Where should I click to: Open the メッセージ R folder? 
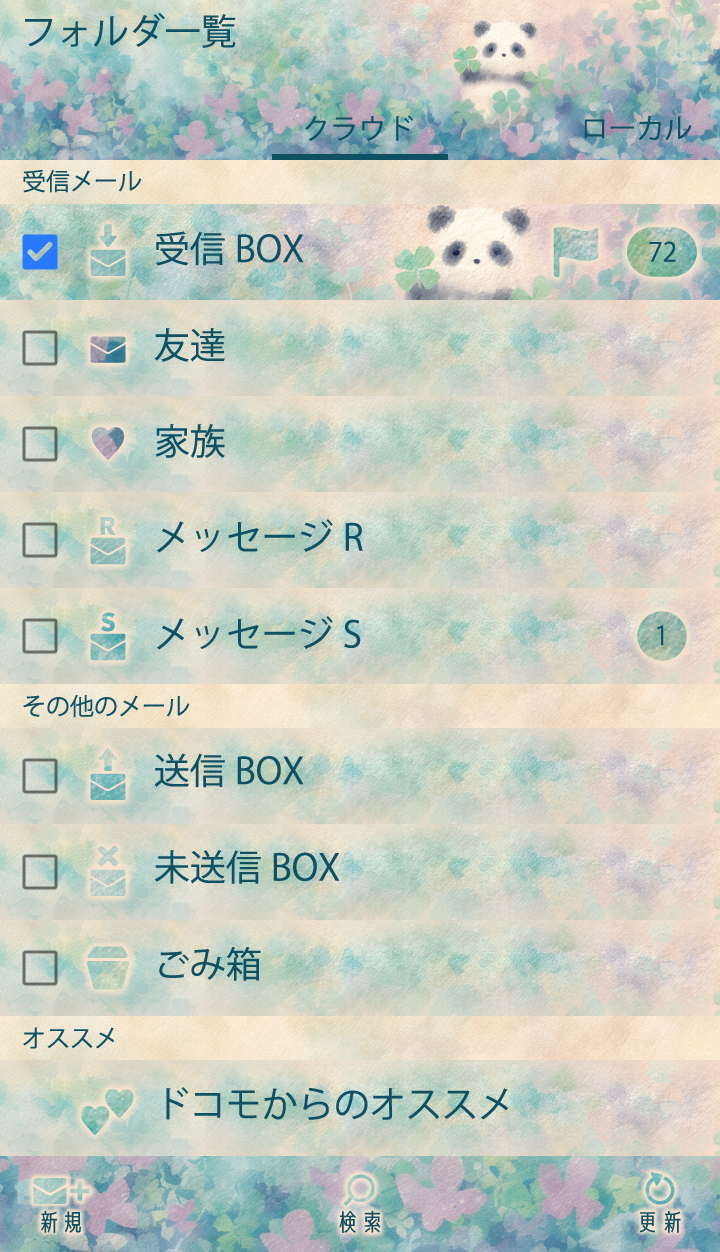(260, 539)
